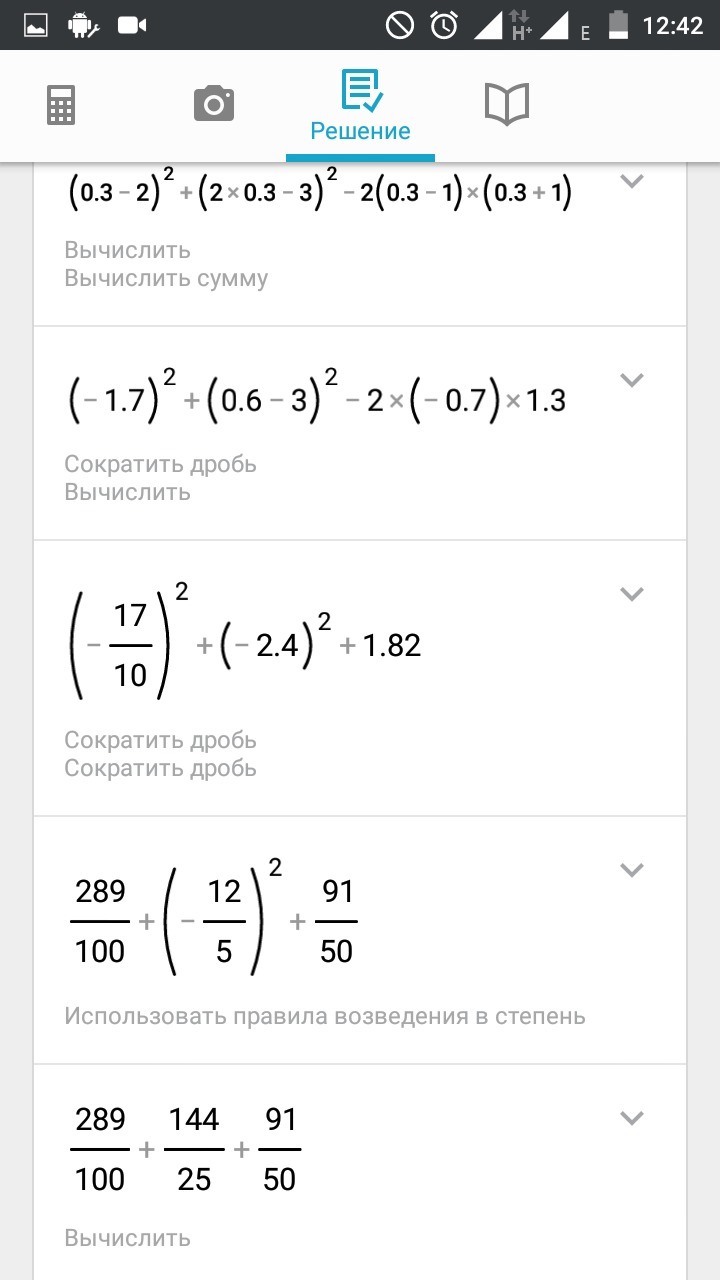Expand the step with 144/25 fraction
The width and height of the screenshot is (720, 1280).
click(631, 1118)
